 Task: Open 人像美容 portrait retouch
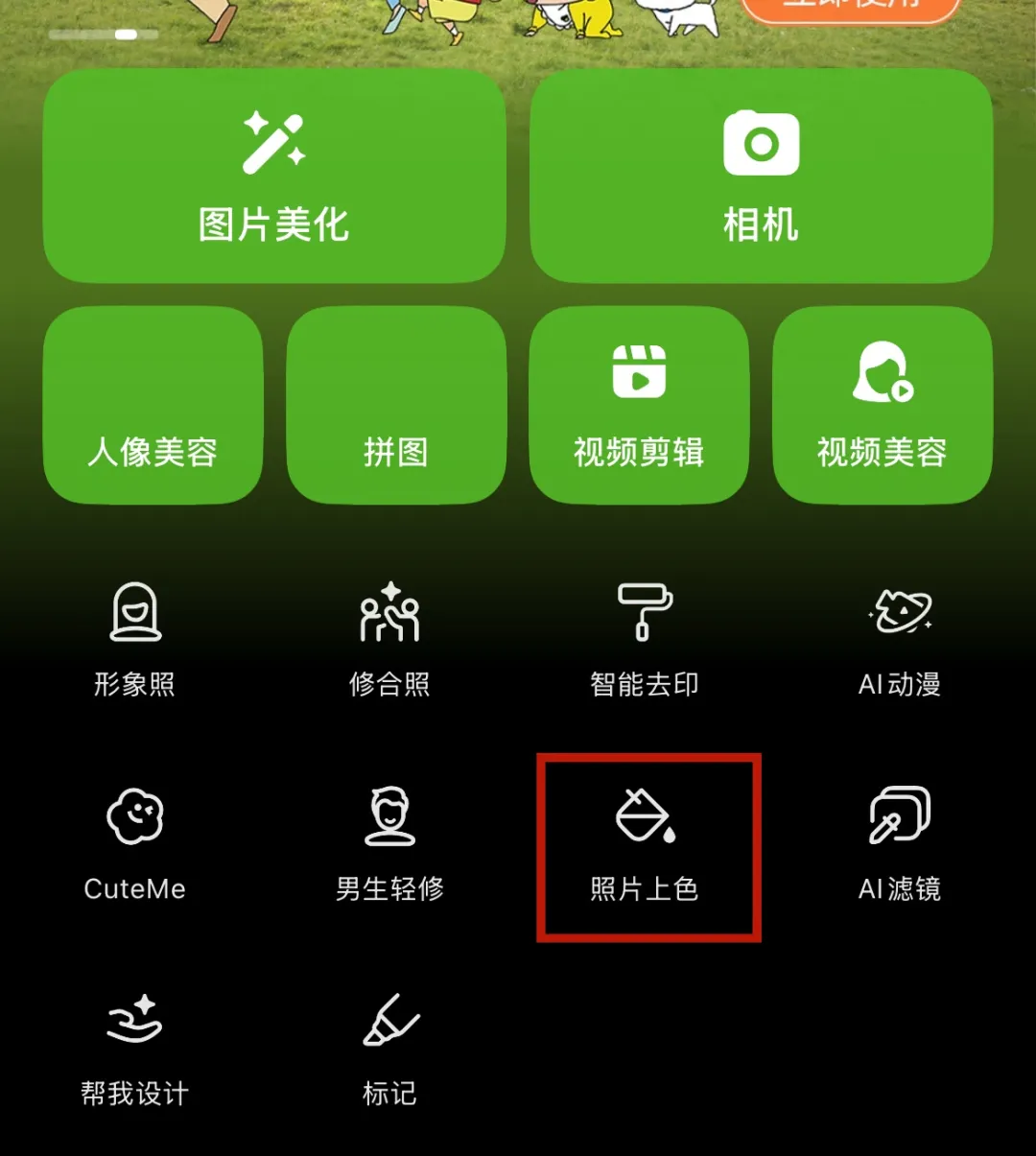(153, 406)
